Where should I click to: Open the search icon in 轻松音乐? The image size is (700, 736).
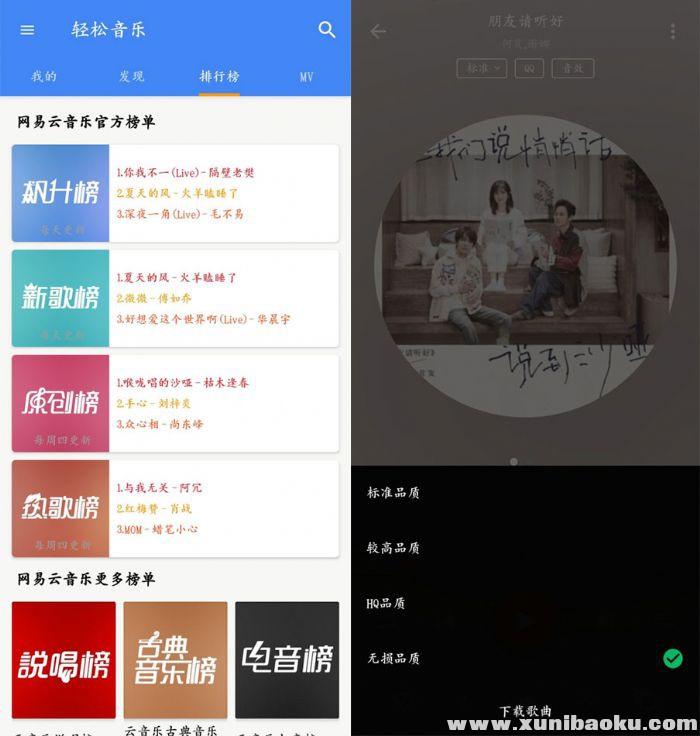(x=327, y=30)
